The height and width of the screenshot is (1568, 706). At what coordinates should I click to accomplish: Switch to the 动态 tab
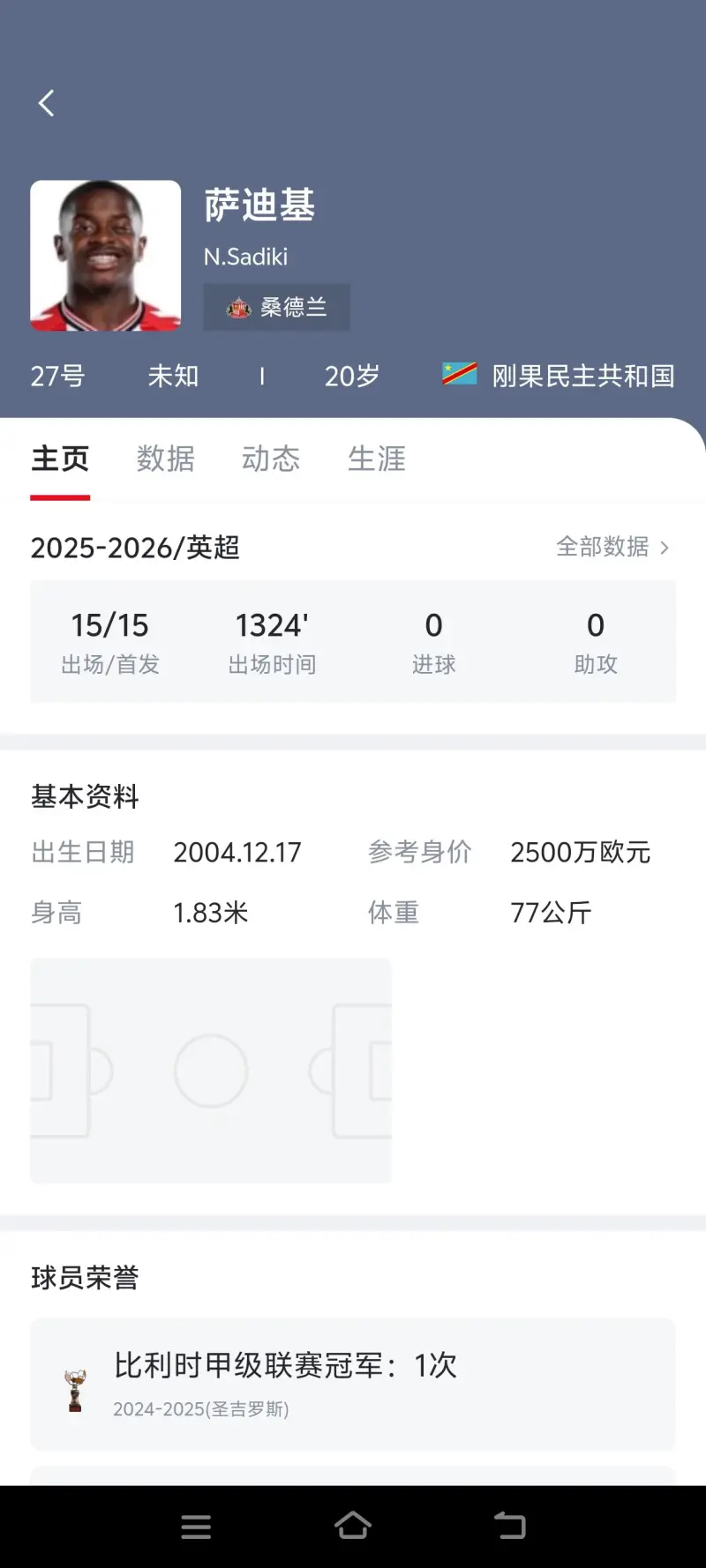point(271,459)
